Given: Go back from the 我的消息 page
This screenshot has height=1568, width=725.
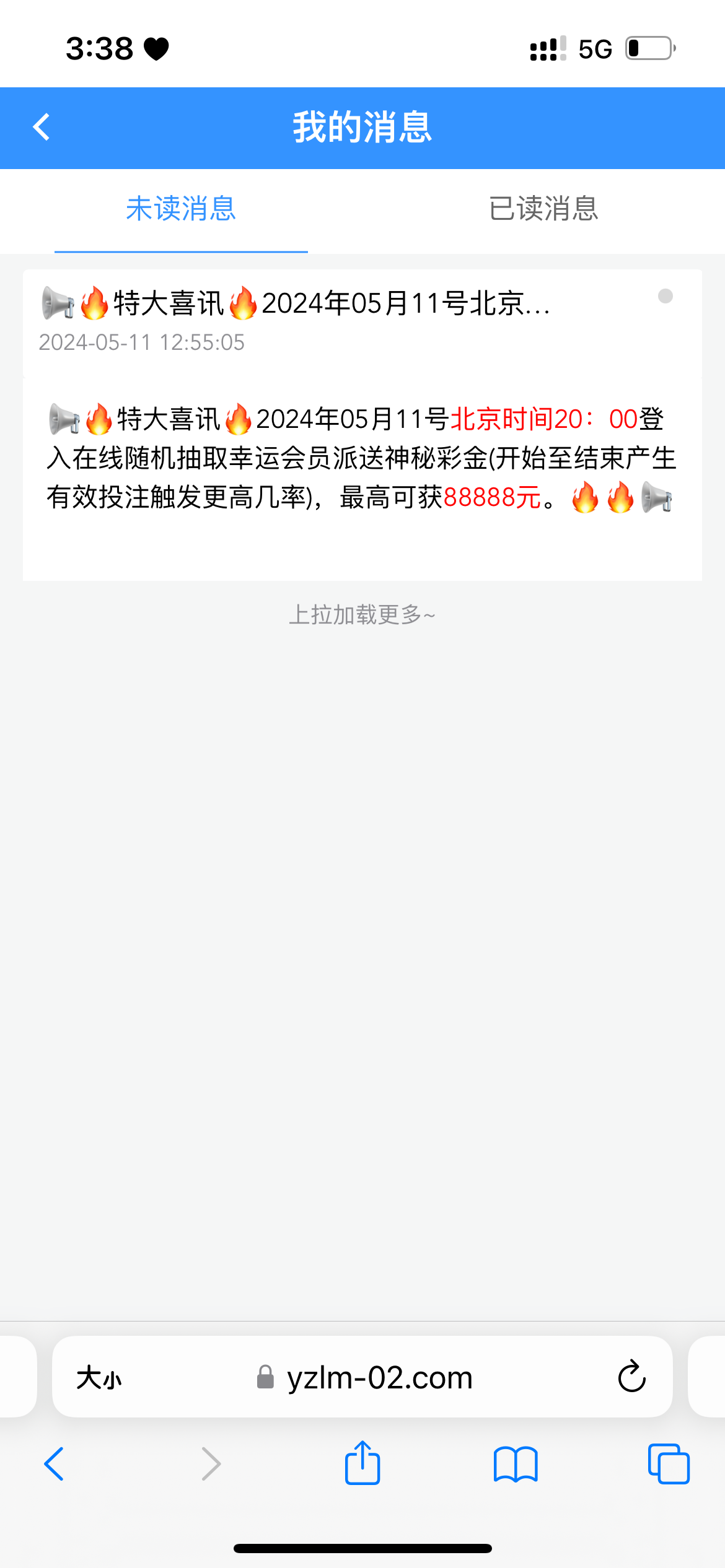Looking at the screenshot, I should (42, 128).
